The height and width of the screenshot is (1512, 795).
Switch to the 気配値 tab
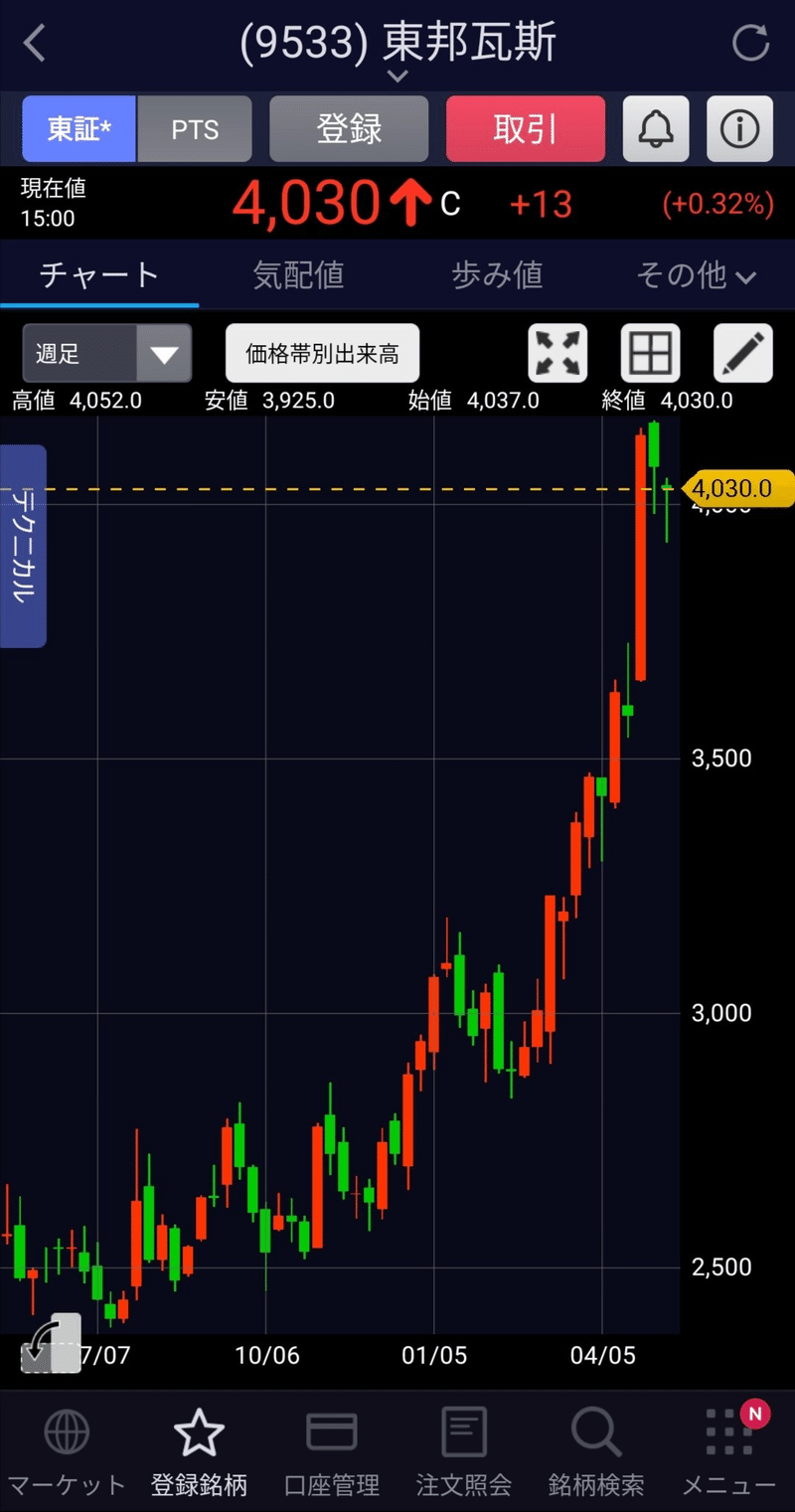(298, 275)
